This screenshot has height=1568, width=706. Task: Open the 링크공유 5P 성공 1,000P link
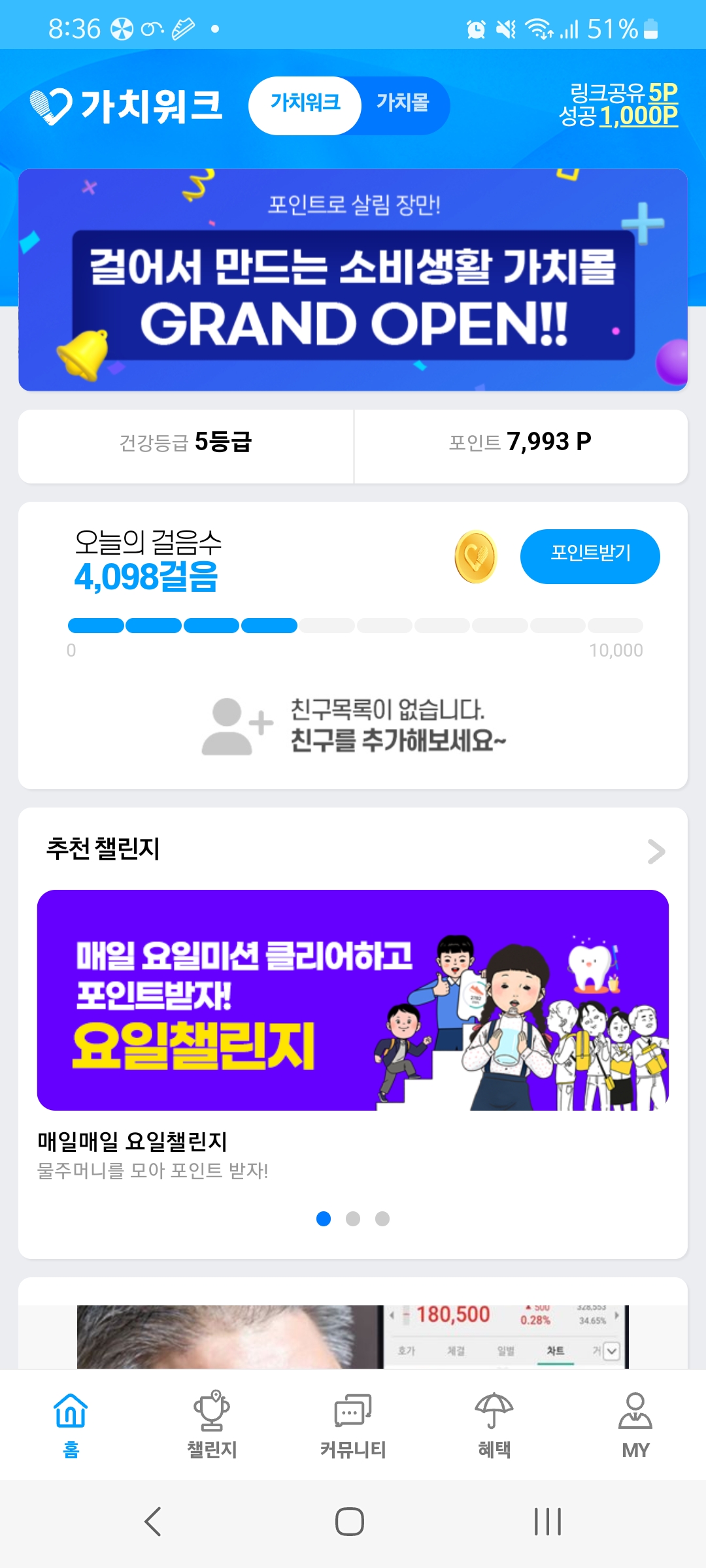(x=618, y=105)
